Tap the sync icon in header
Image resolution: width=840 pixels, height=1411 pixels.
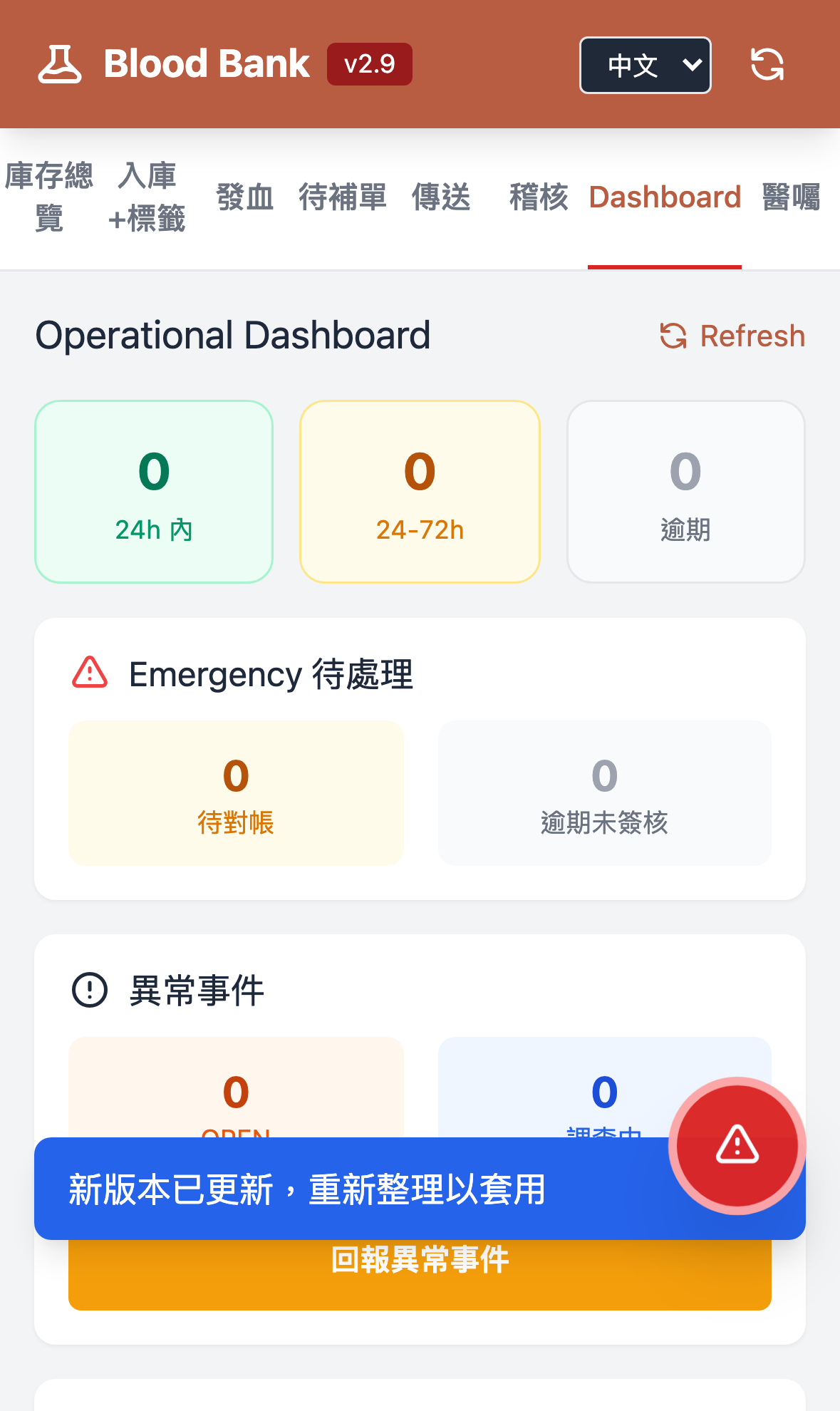(x=767, y=65)
